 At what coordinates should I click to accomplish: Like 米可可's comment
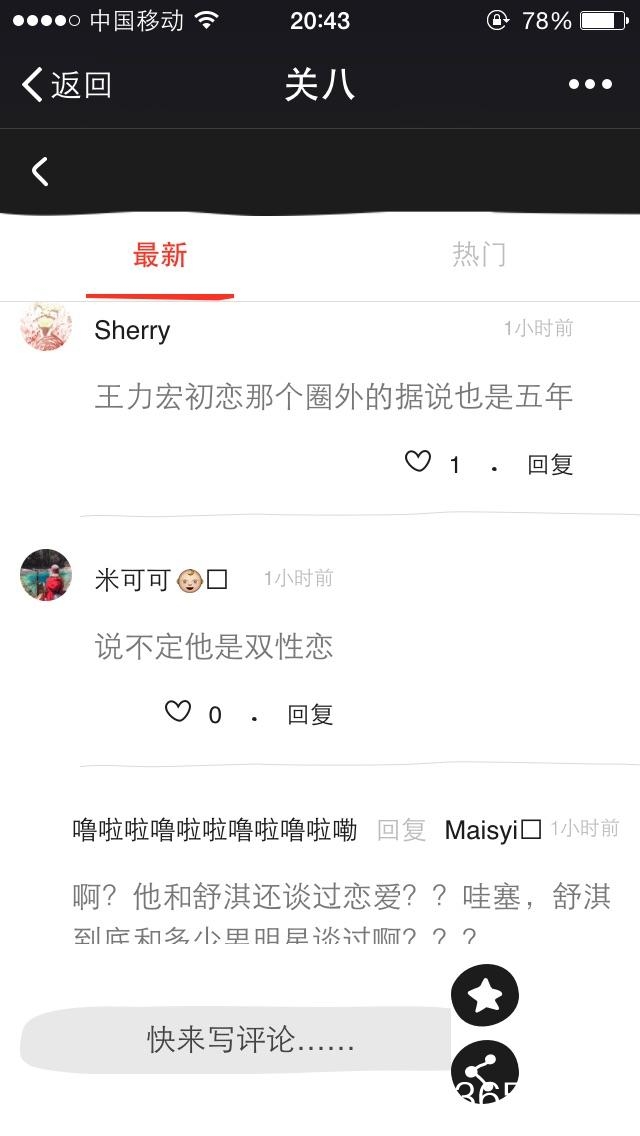(178, 712)
